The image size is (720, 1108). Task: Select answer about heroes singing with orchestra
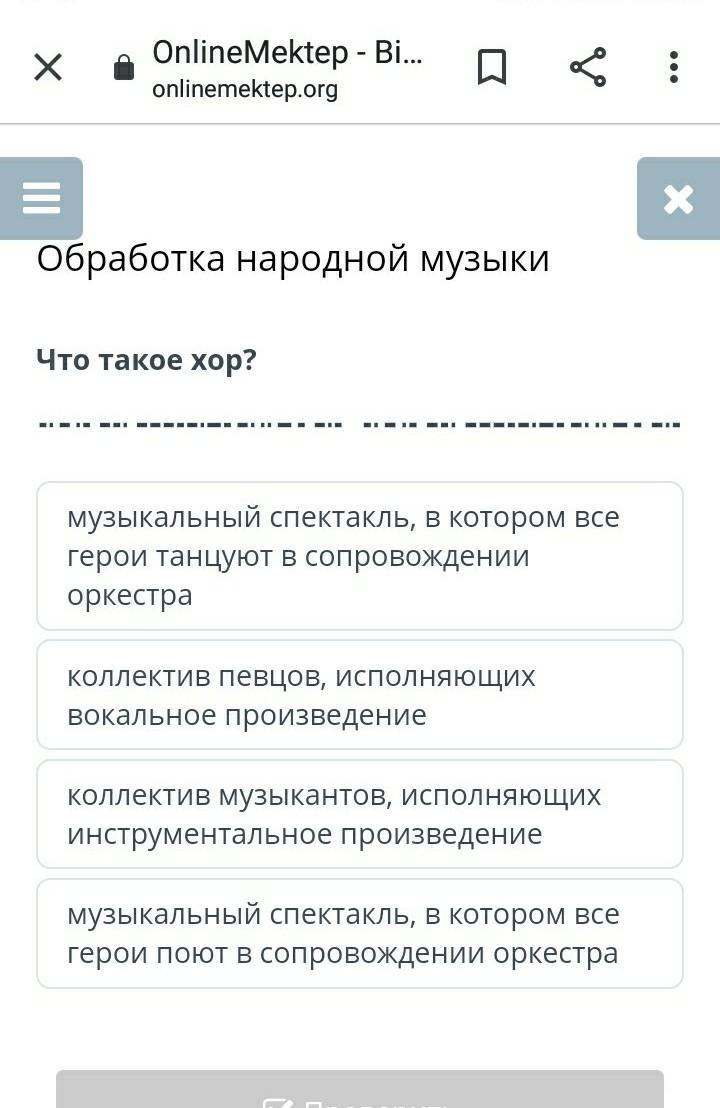coord(360,933)
